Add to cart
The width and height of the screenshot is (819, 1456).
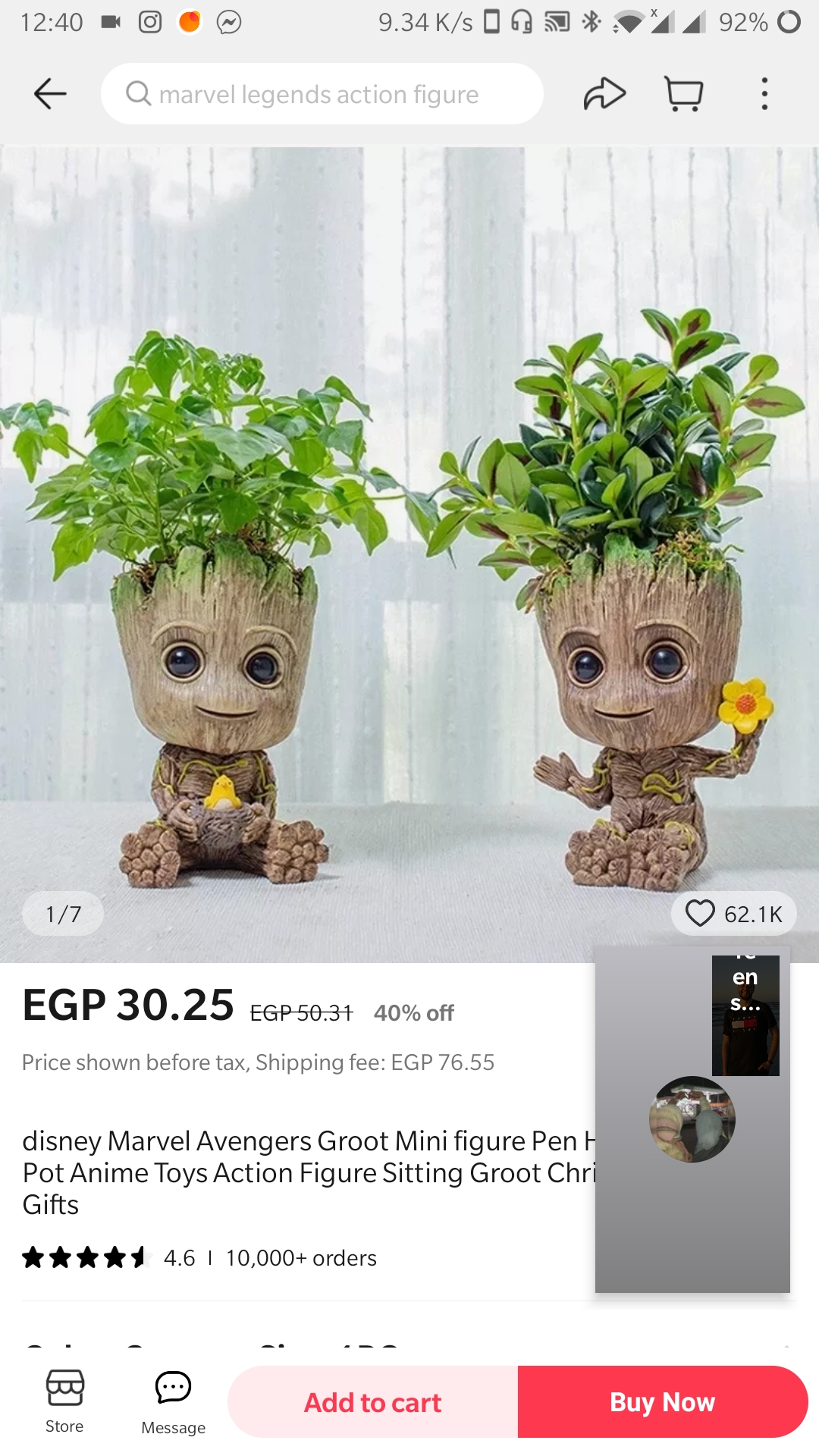pos(372,1402)
